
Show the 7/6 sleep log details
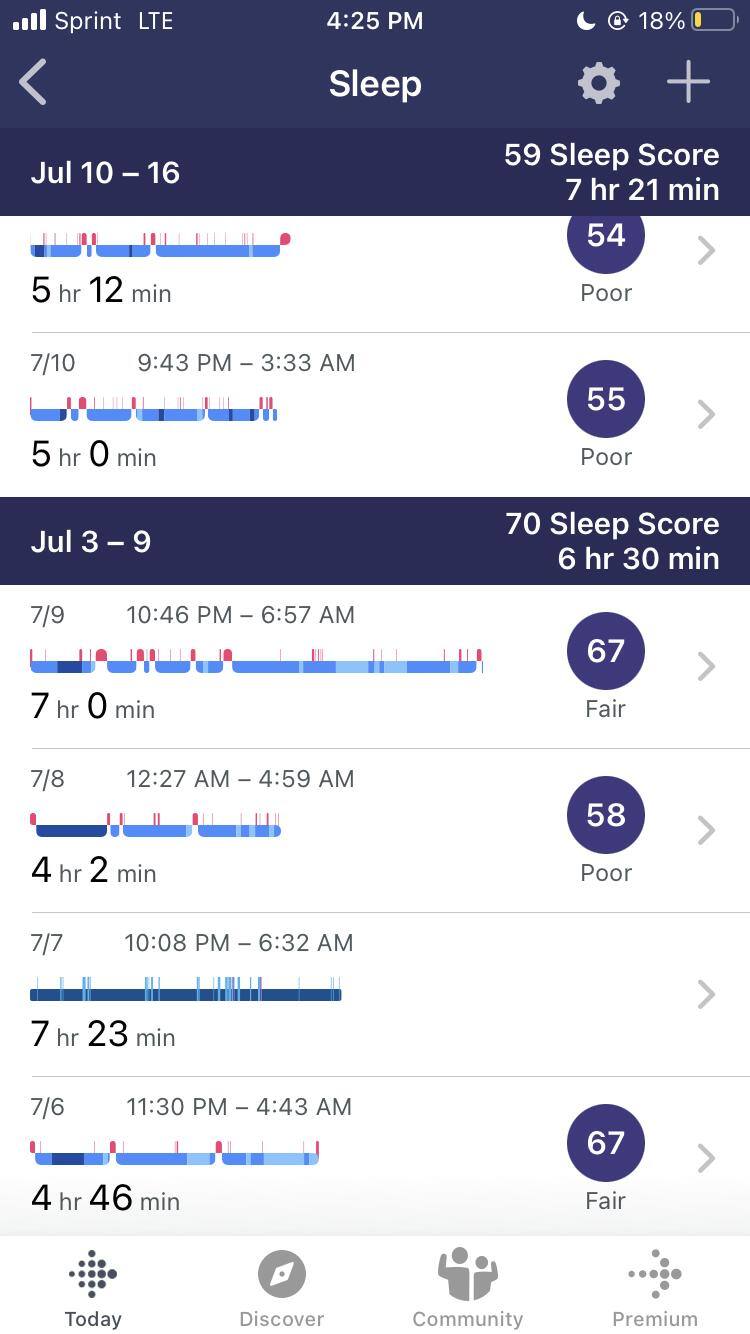coord(375,1156)
